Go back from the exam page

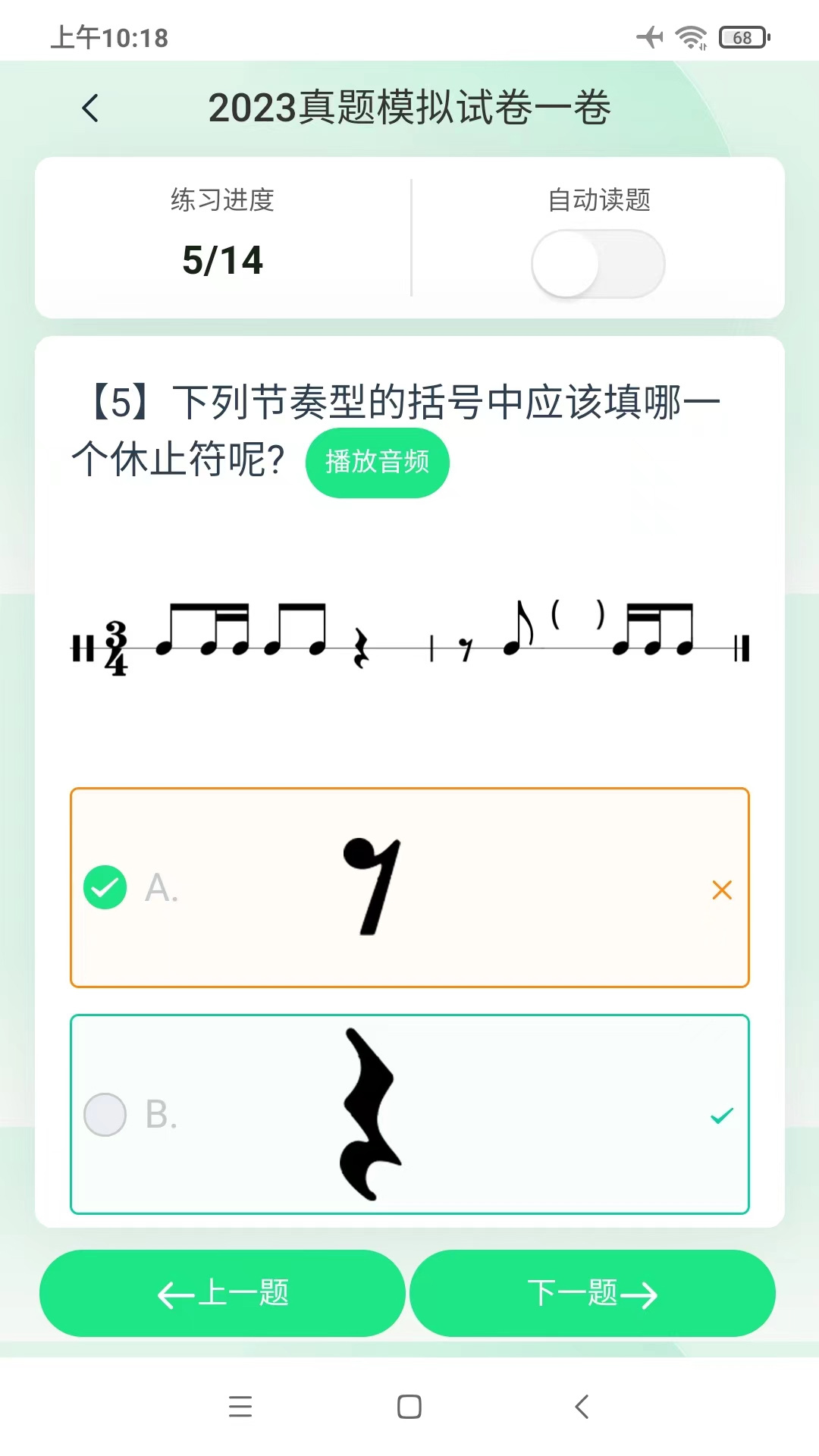(x=90, y=108)
